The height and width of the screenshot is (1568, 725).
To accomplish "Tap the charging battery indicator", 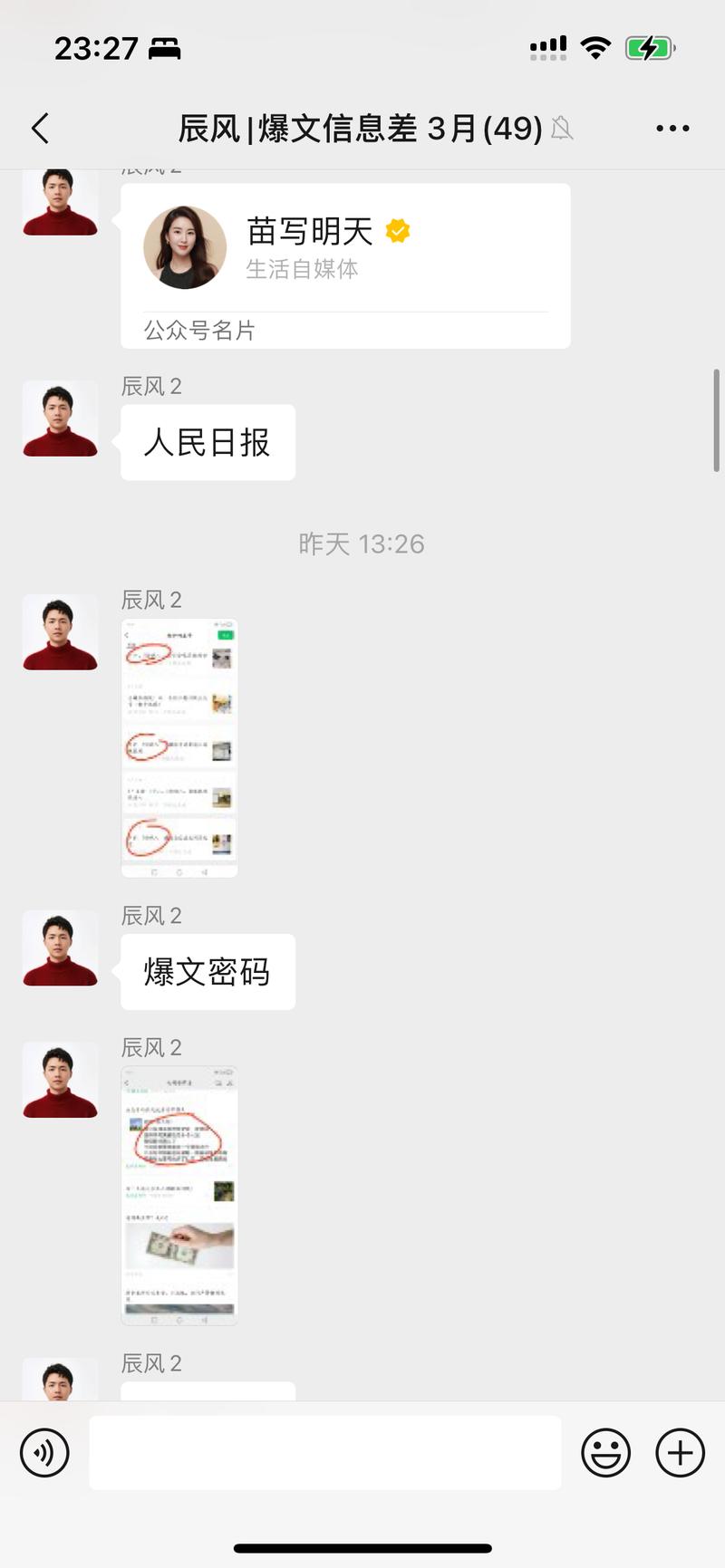I will [649, 45].
